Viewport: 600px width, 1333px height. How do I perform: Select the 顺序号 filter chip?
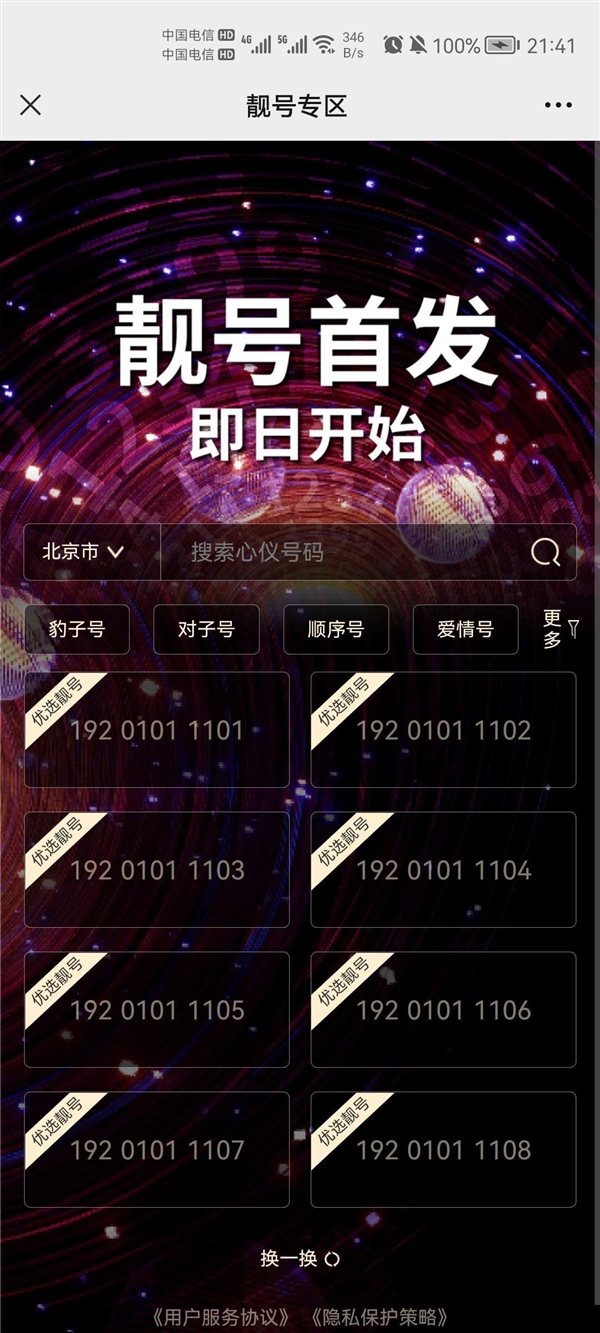pyautogui.click(x=336, y=629)
